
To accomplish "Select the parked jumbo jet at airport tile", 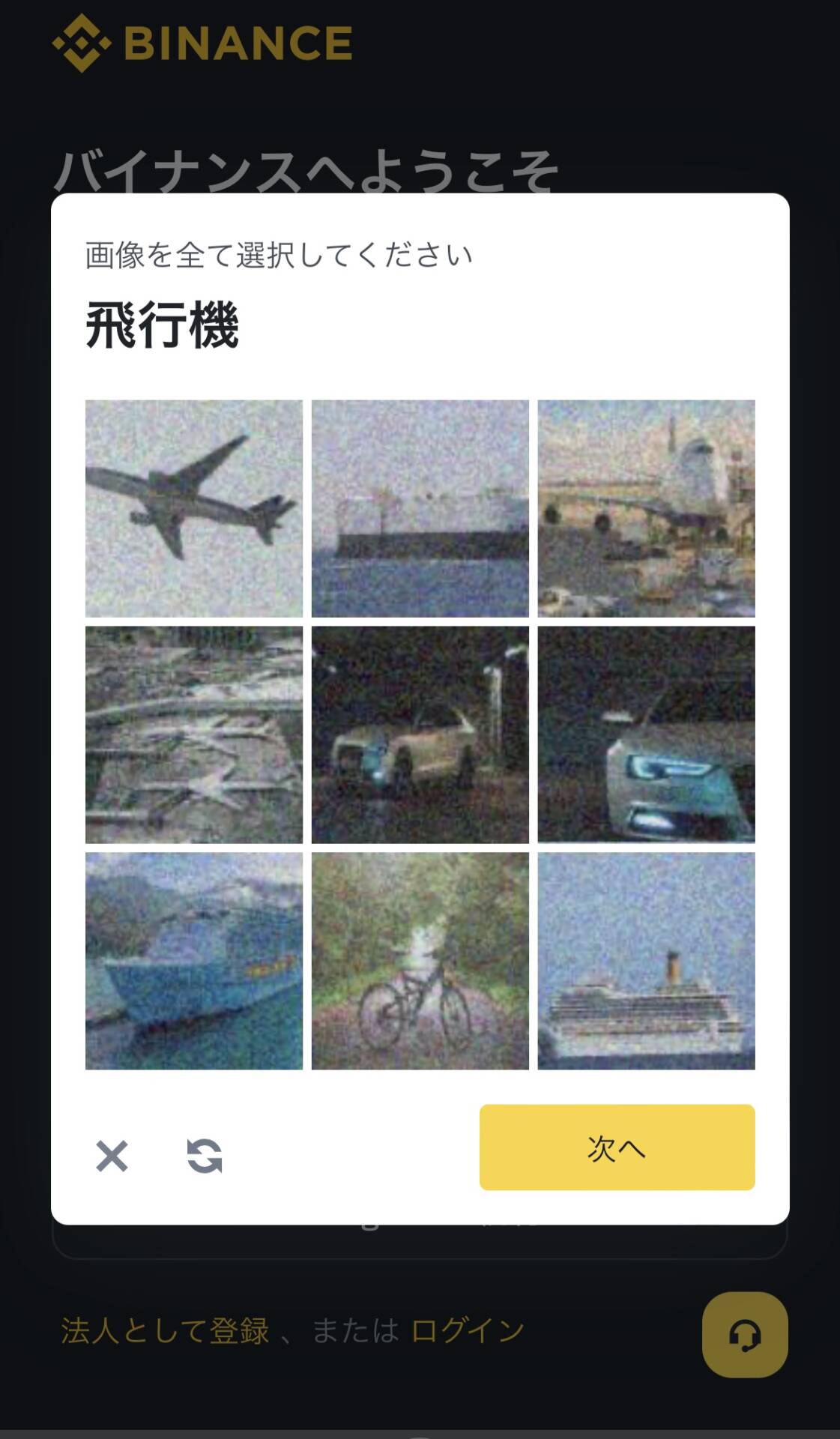I will point(646,508).
